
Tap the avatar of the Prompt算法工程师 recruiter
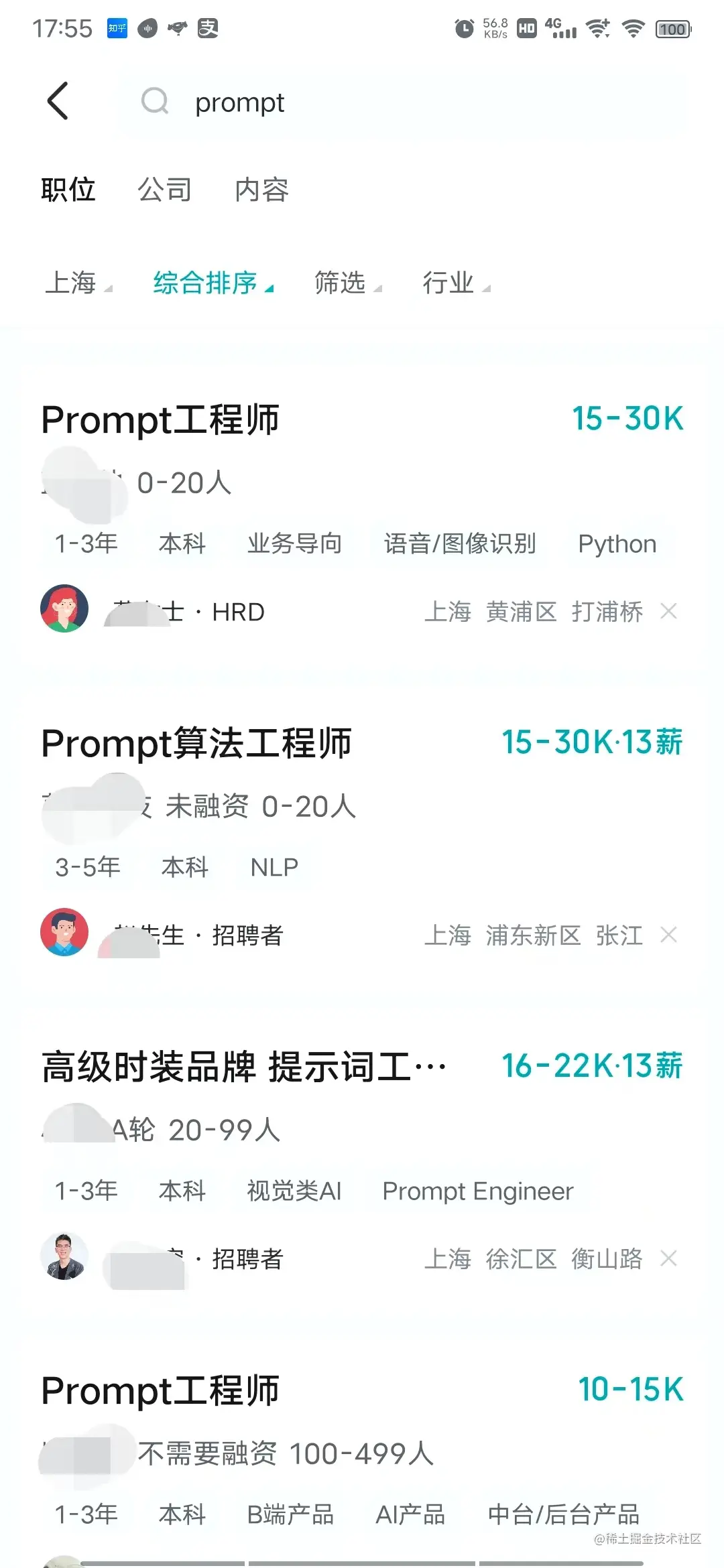point(64,933)
